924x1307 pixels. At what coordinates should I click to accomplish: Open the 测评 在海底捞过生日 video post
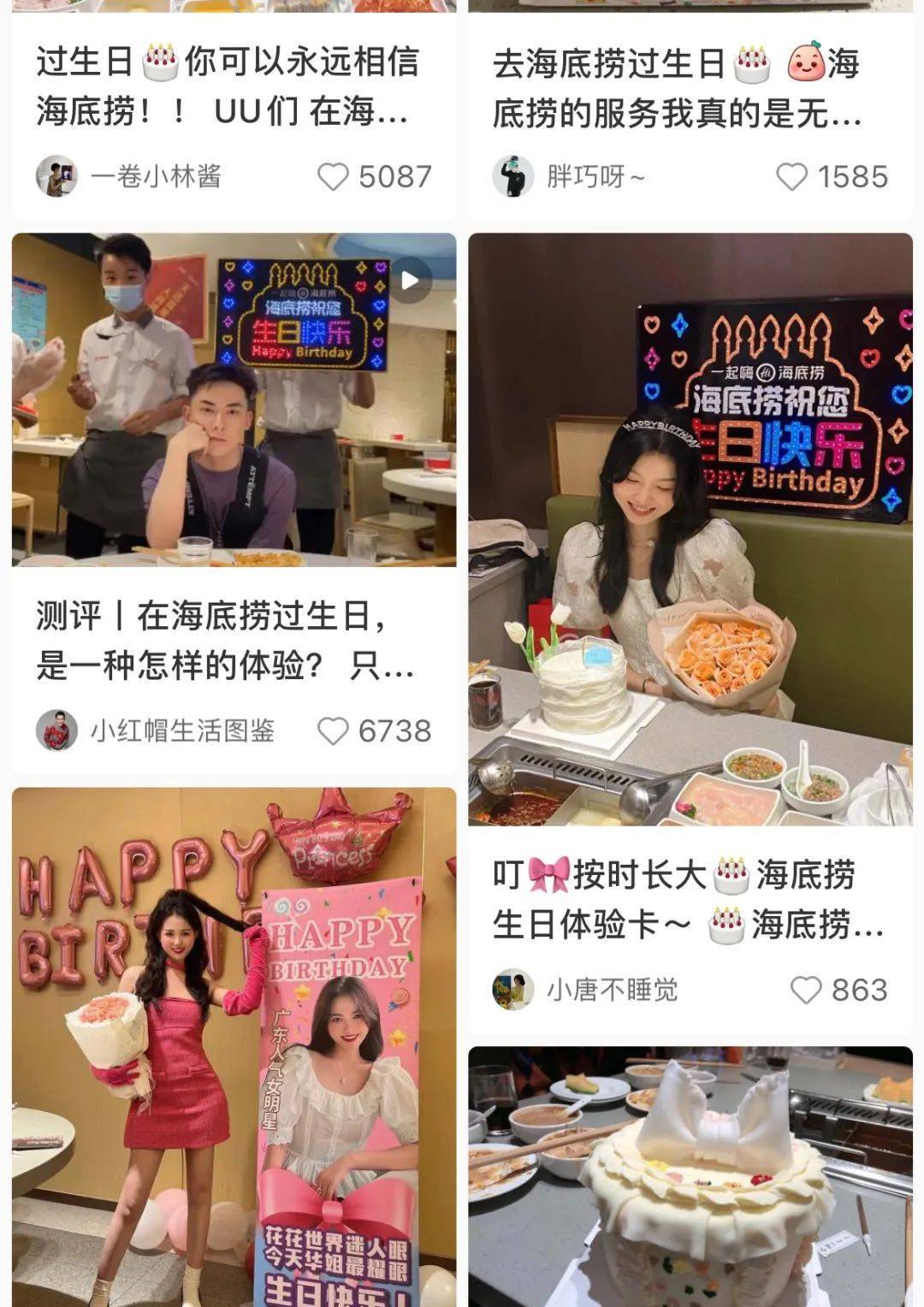[x=234, y=399]
